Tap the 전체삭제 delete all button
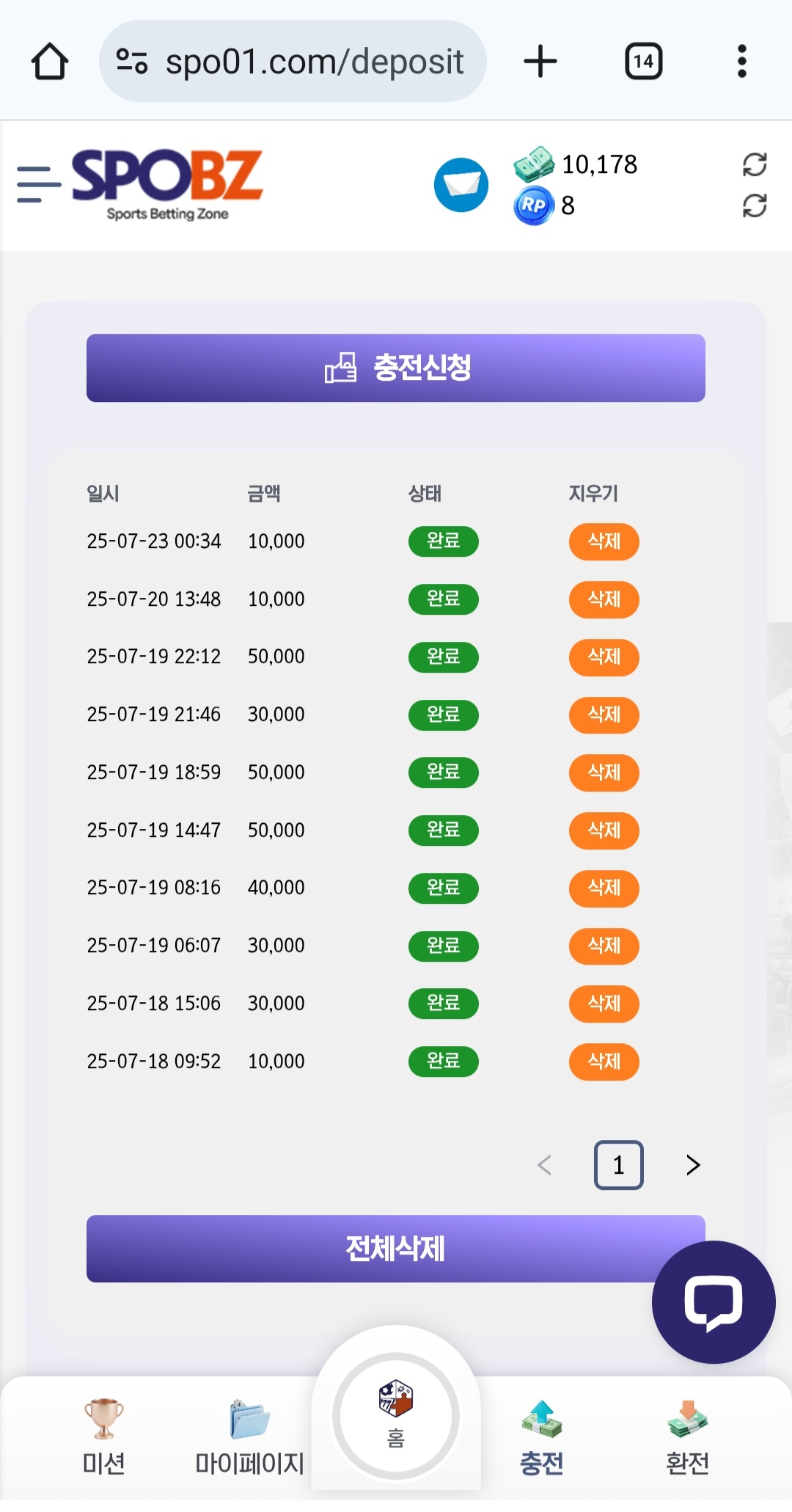 click(x=396, y=1249)
